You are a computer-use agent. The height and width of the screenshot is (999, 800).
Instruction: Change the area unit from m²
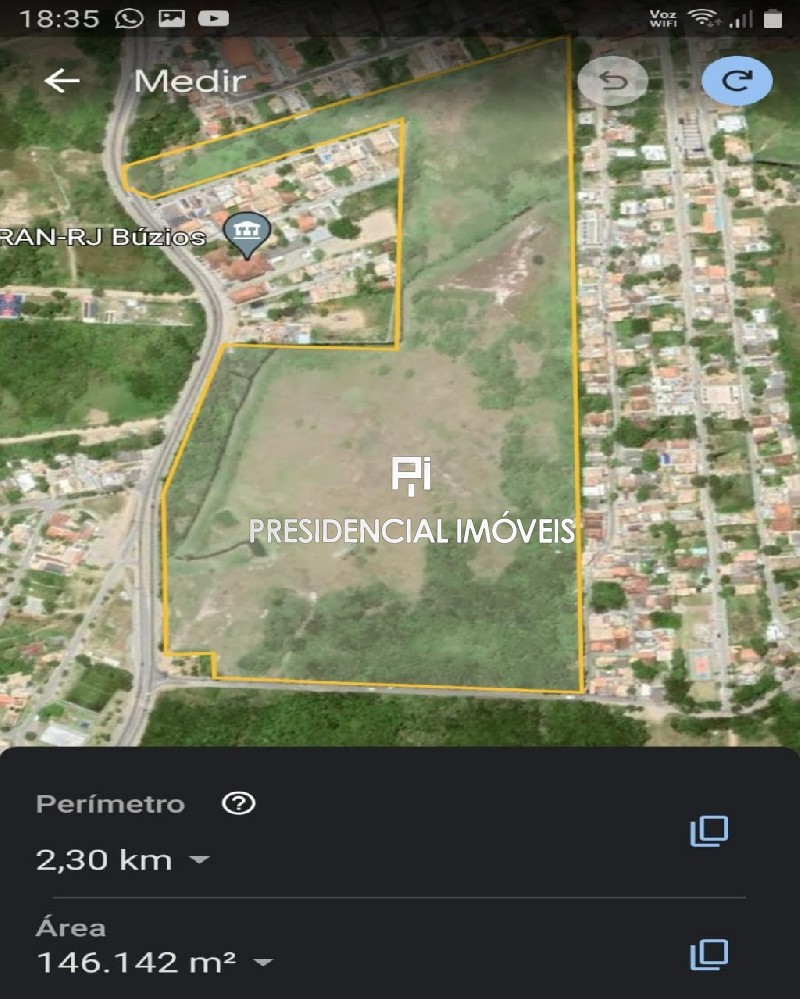point(264,963)
